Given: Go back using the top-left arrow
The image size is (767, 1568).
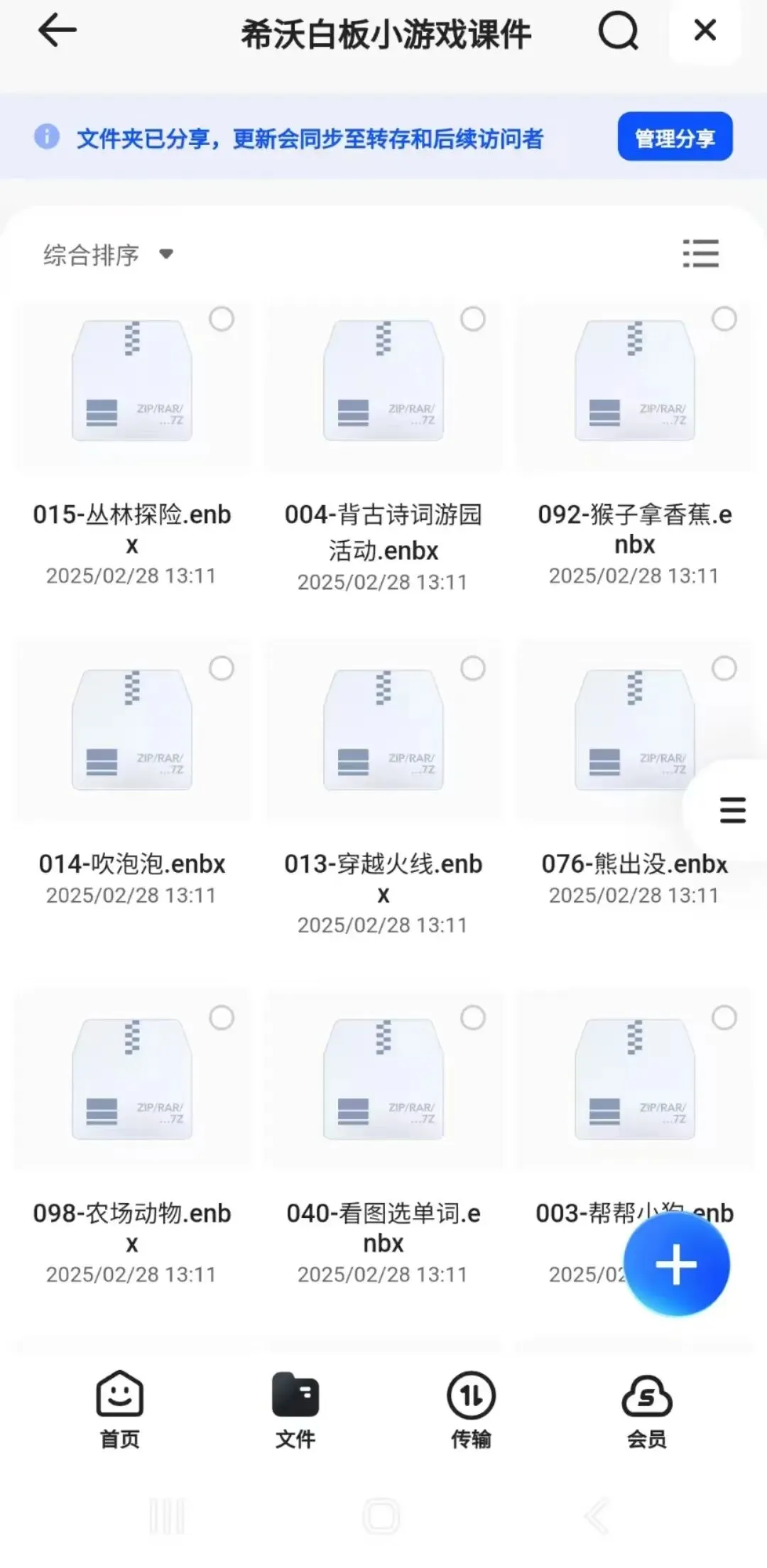Looking at the screenshot, I should pyautogui.click(x=57, y=31).
